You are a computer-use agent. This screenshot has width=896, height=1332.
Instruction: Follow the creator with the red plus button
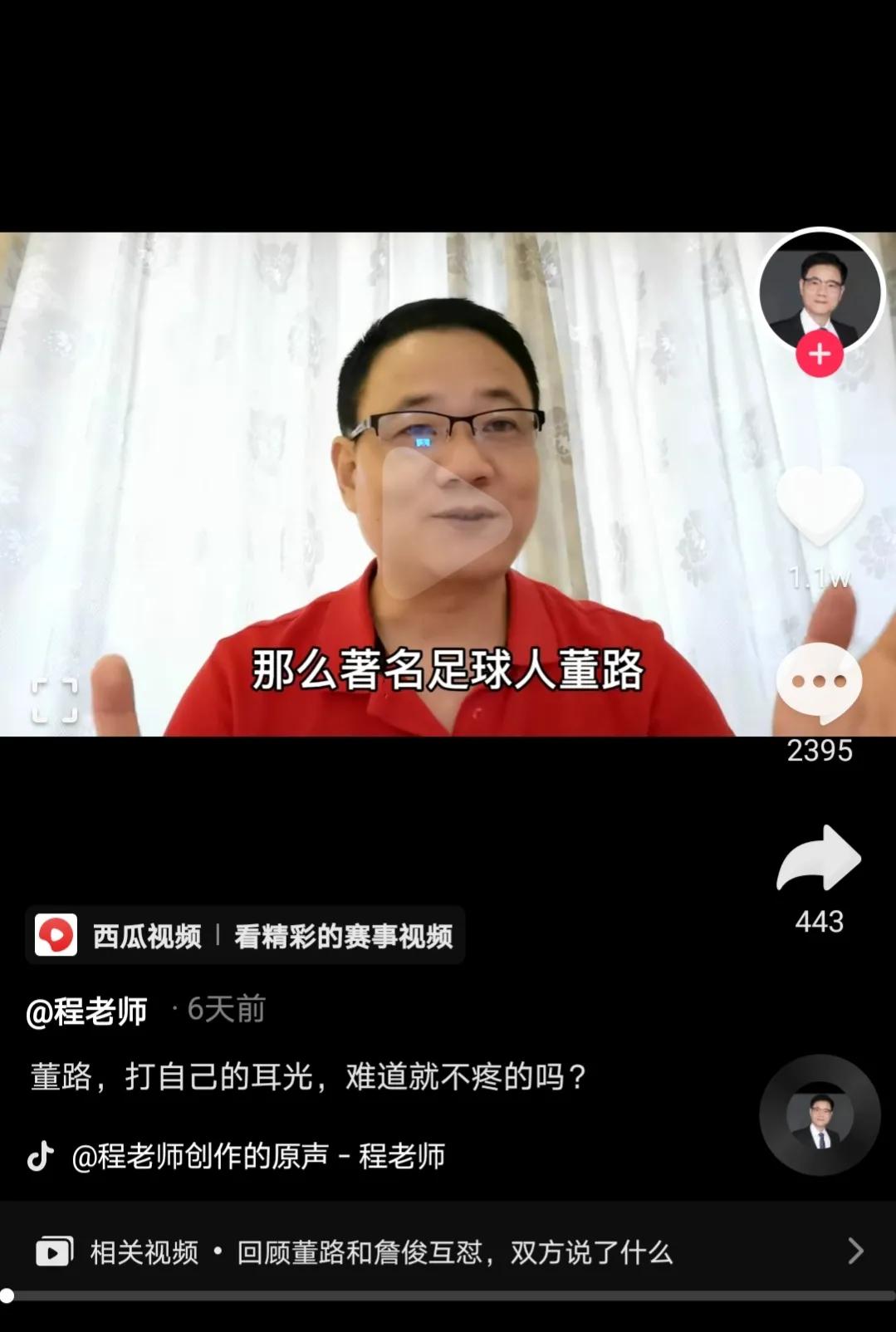pos(819,352)
